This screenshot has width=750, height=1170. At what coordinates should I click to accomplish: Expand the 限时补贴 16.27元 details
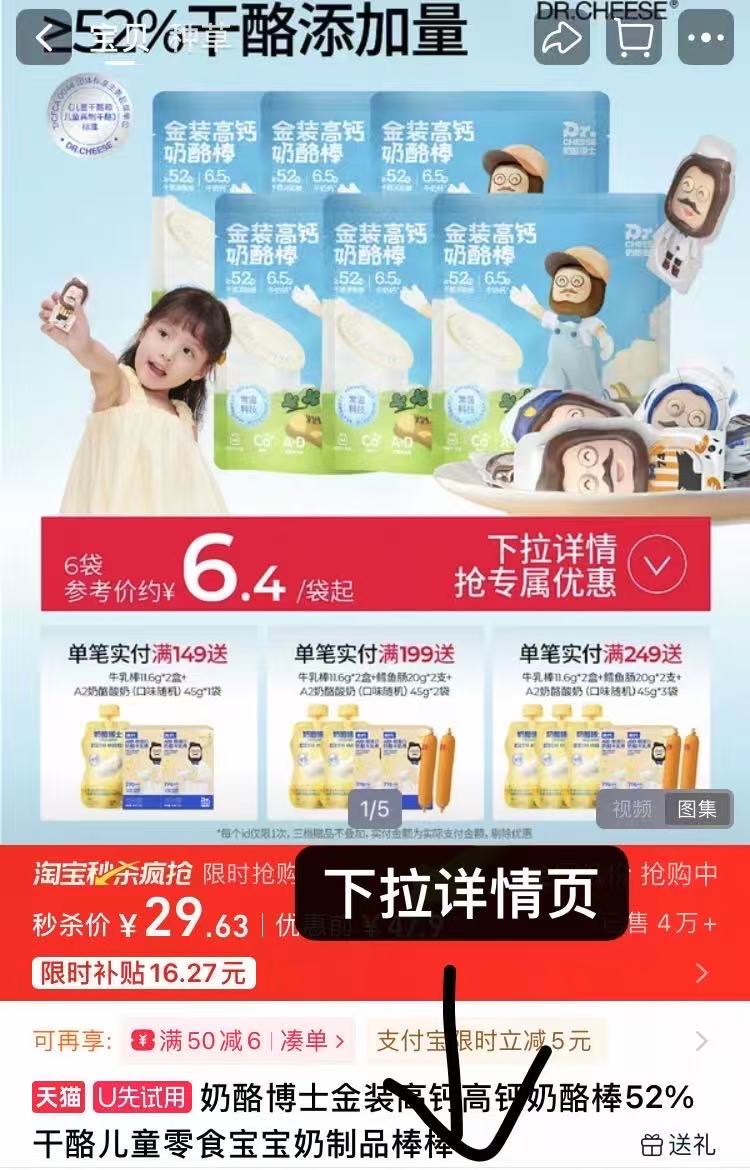(701, 972)
